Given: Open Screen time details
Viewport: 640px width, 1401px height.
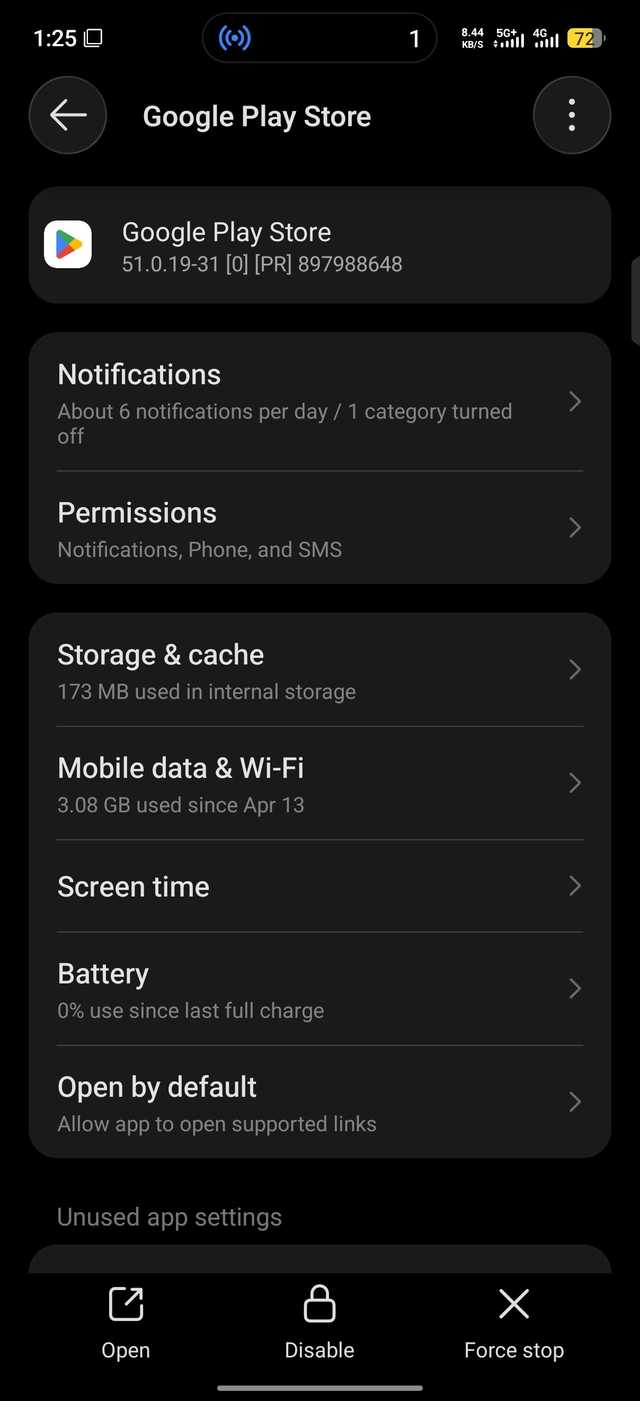Looking at the screenshot, I should [x=319, y=886].
